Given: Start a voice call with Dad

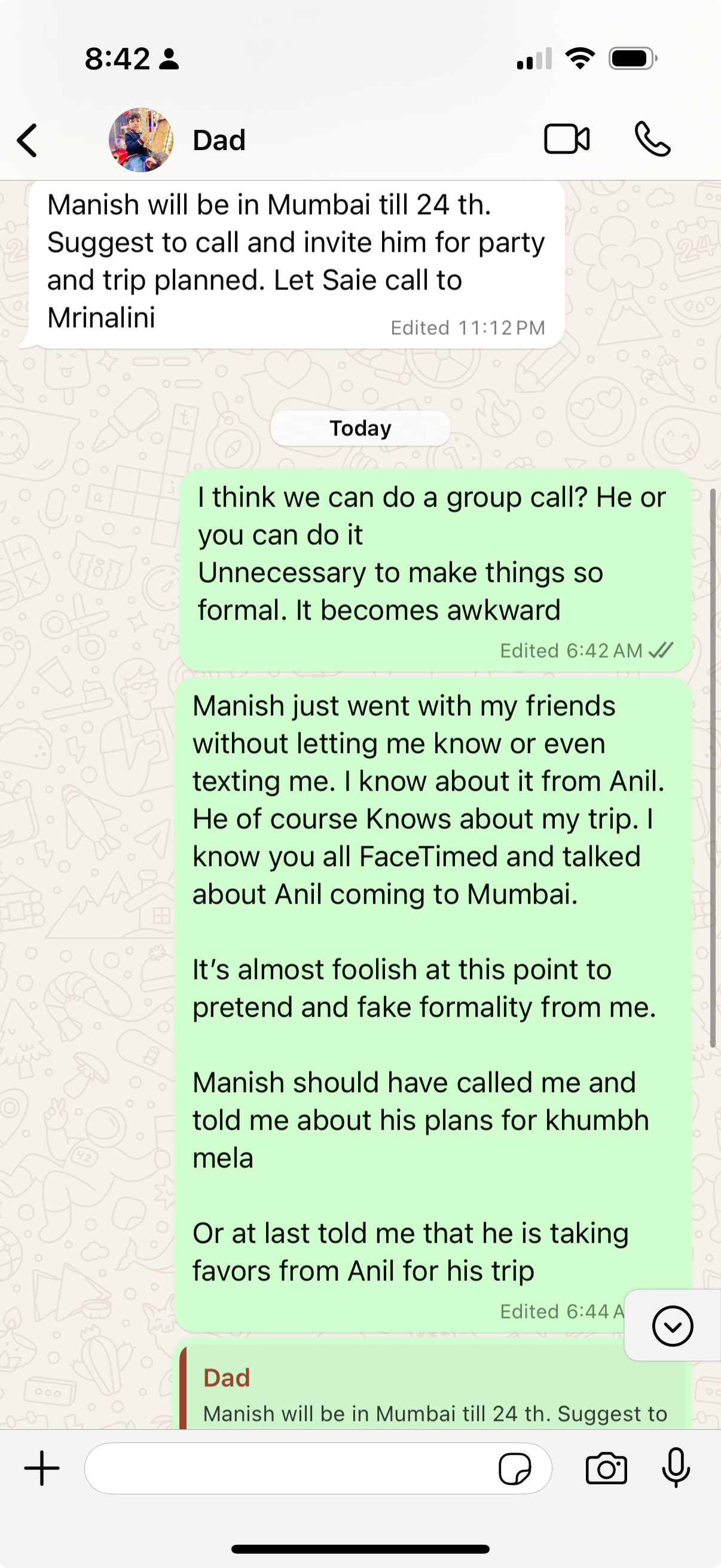Looking at the screenshot, I should pos(652,139).
